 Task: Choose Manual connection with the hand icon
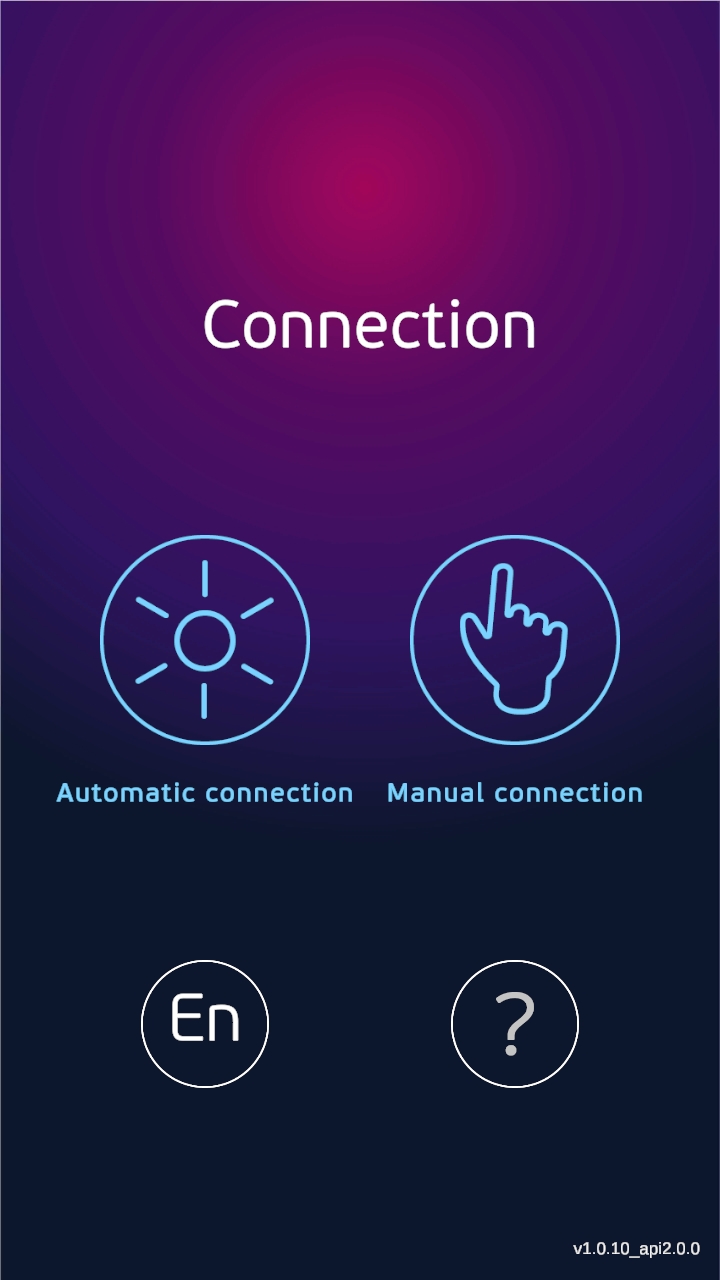[515, 640]
